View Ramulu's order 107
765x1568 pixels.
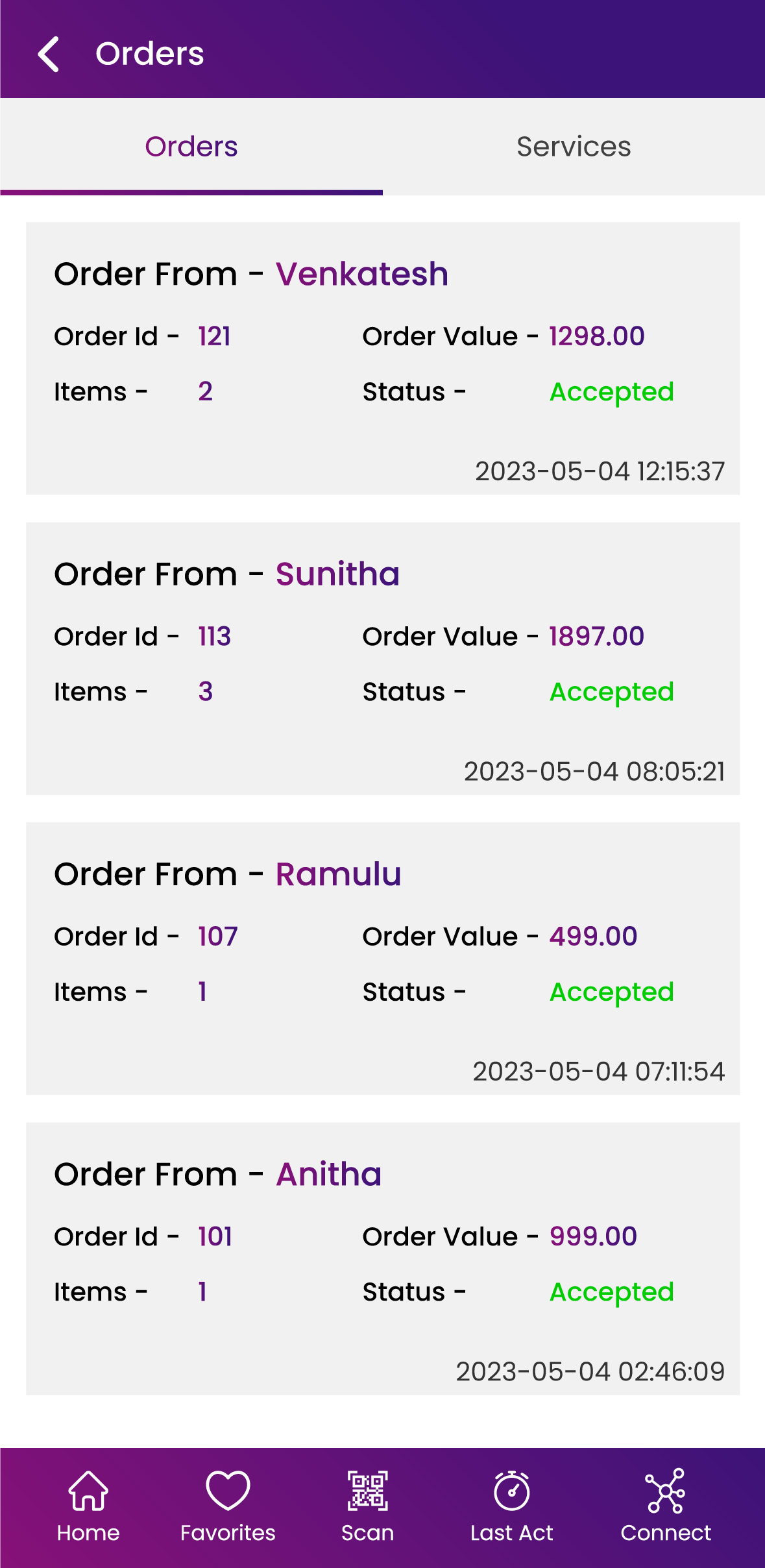point(383,959)
